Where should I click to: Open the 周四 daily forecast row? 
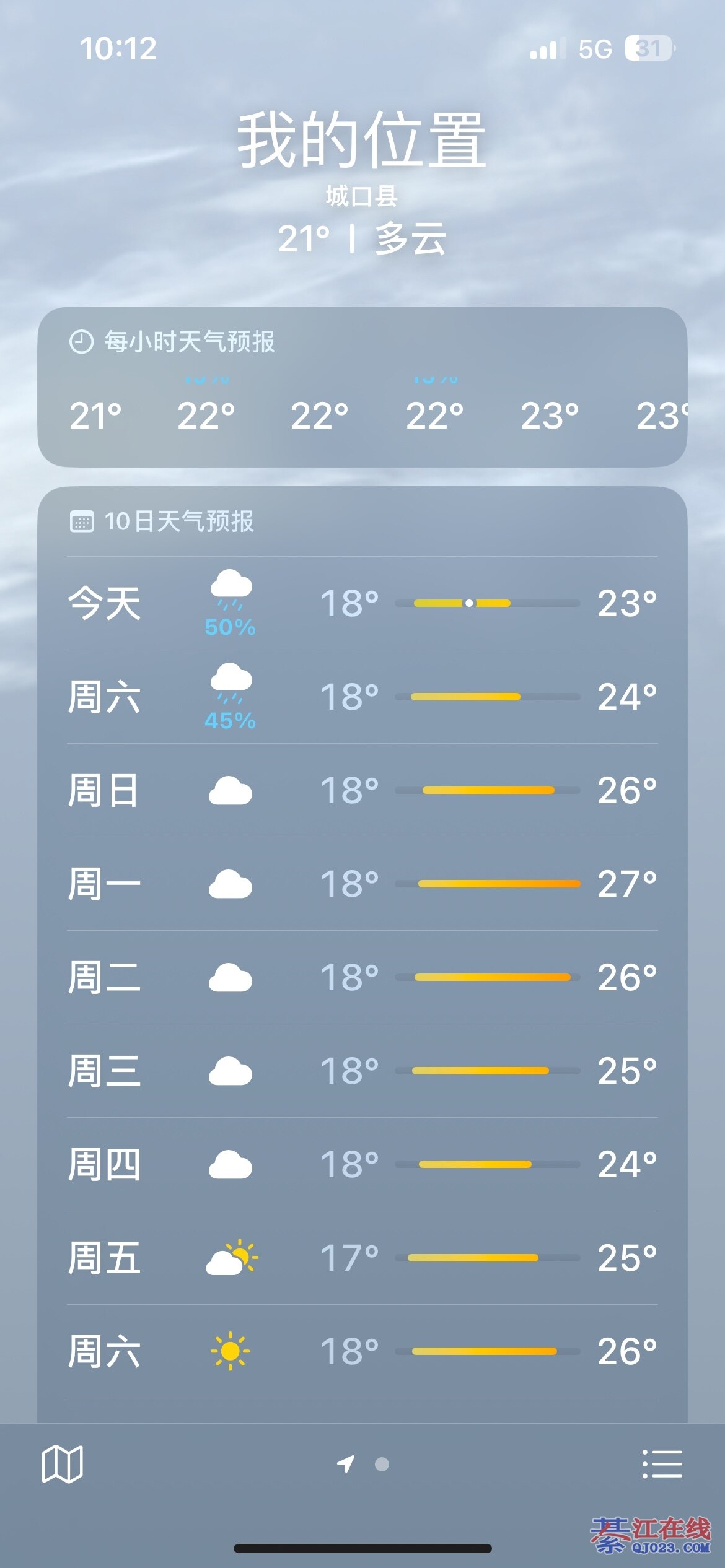(x=362, y=1164)
